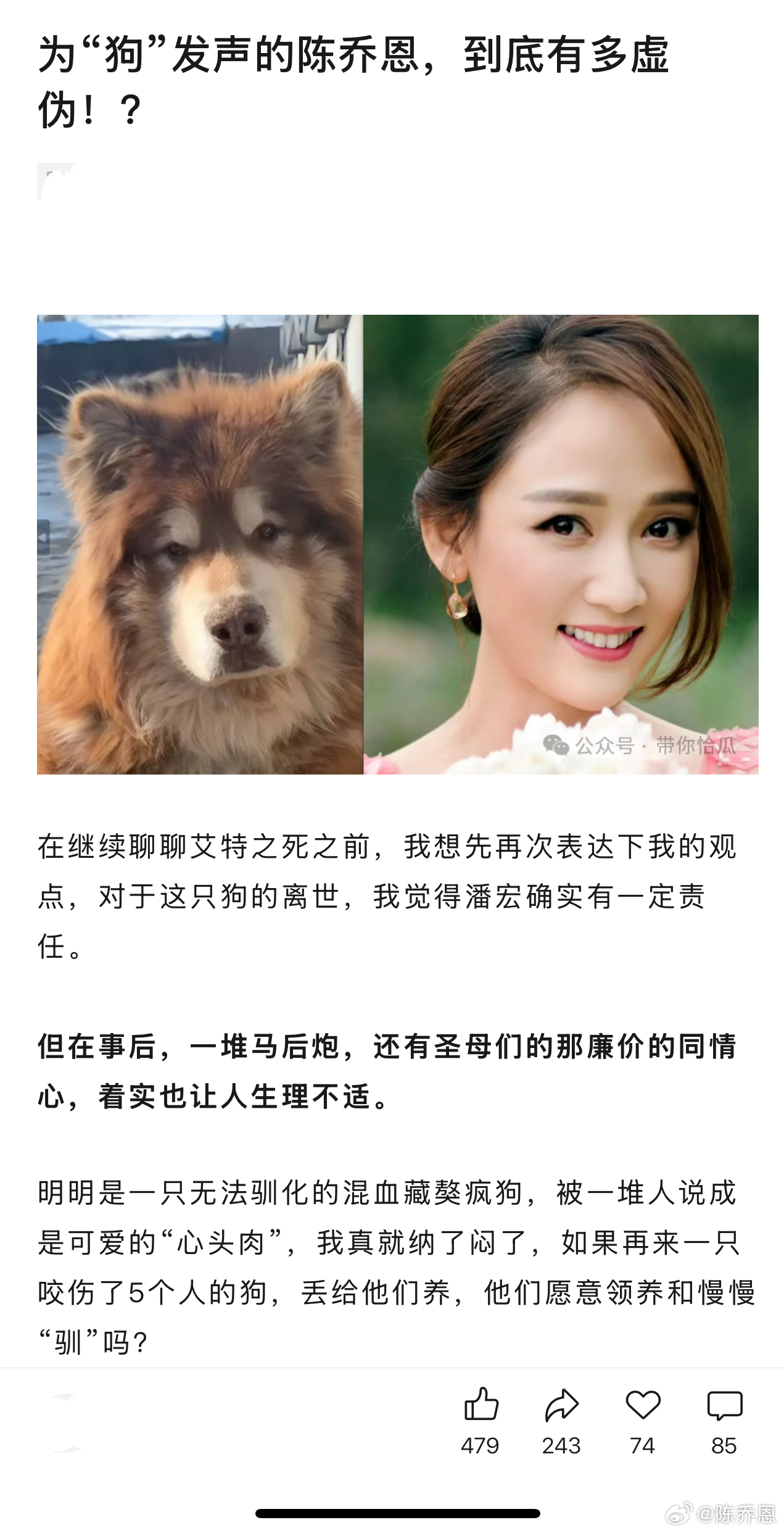Open the dog and woman article image
The height and width of the screenshot is (1533, 784).
click(397, 544)
